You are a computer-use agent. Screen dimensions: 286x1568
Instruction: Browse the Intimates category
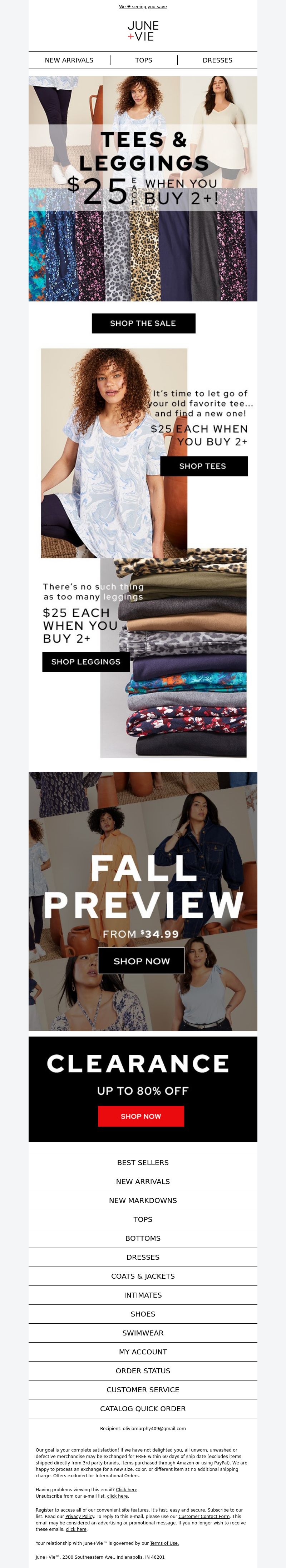click(x=143, y=1295)
